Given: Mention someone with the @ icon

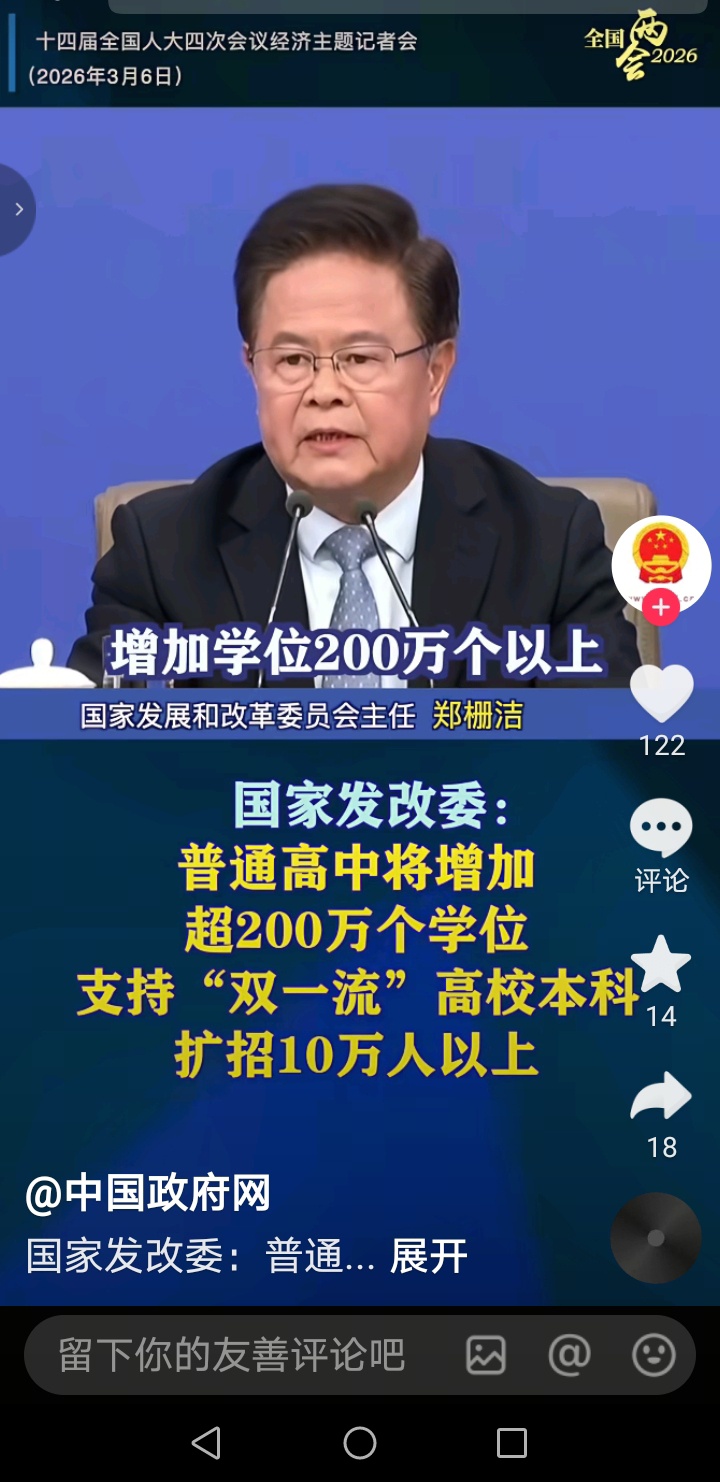Looking at the screenshot, I should point(569,1355).
